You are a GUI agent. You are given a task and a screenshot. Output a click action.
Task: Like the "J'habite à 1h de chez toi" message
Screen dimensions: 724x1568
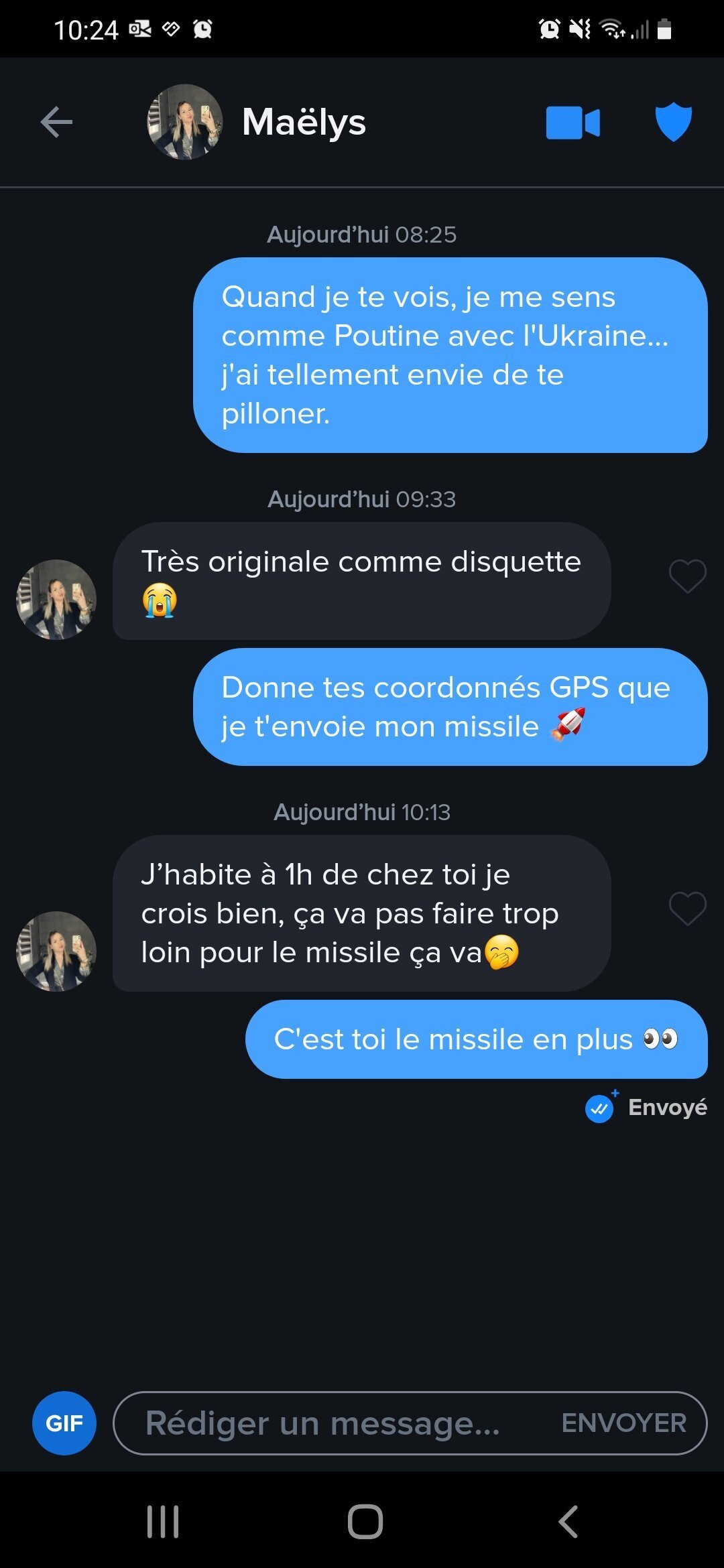[687, 909]
